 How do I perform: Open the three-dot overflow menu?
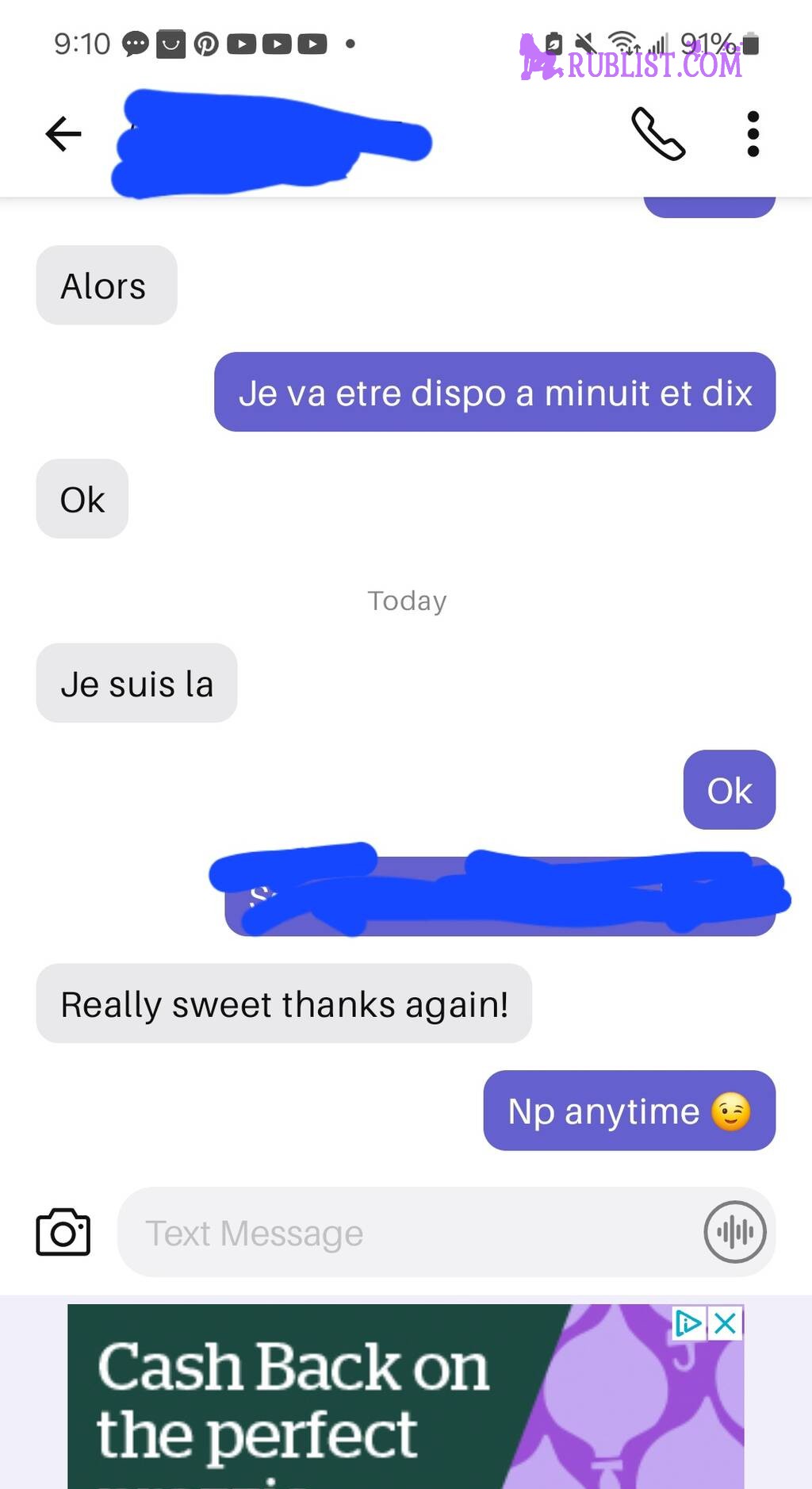click(753, 134)
